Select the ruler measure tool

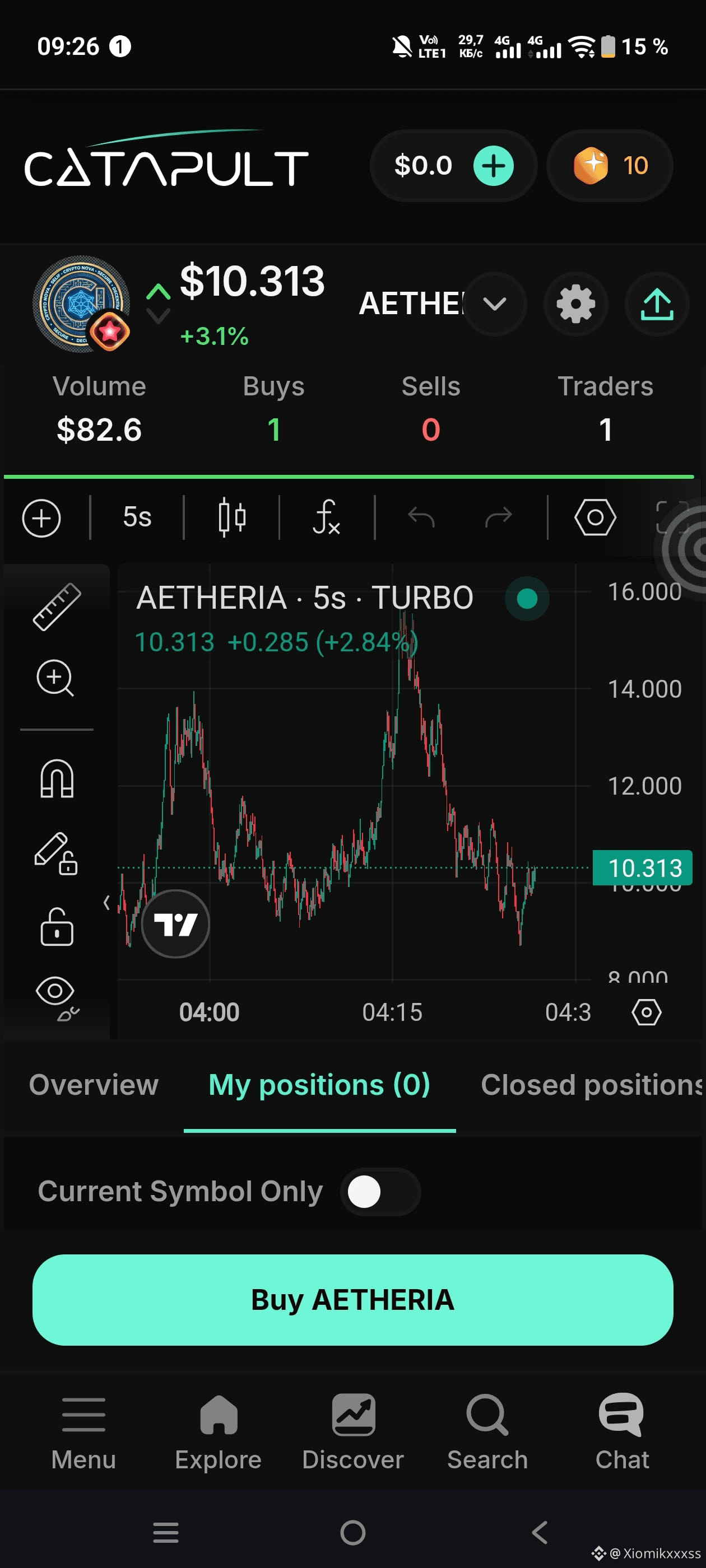57,606
